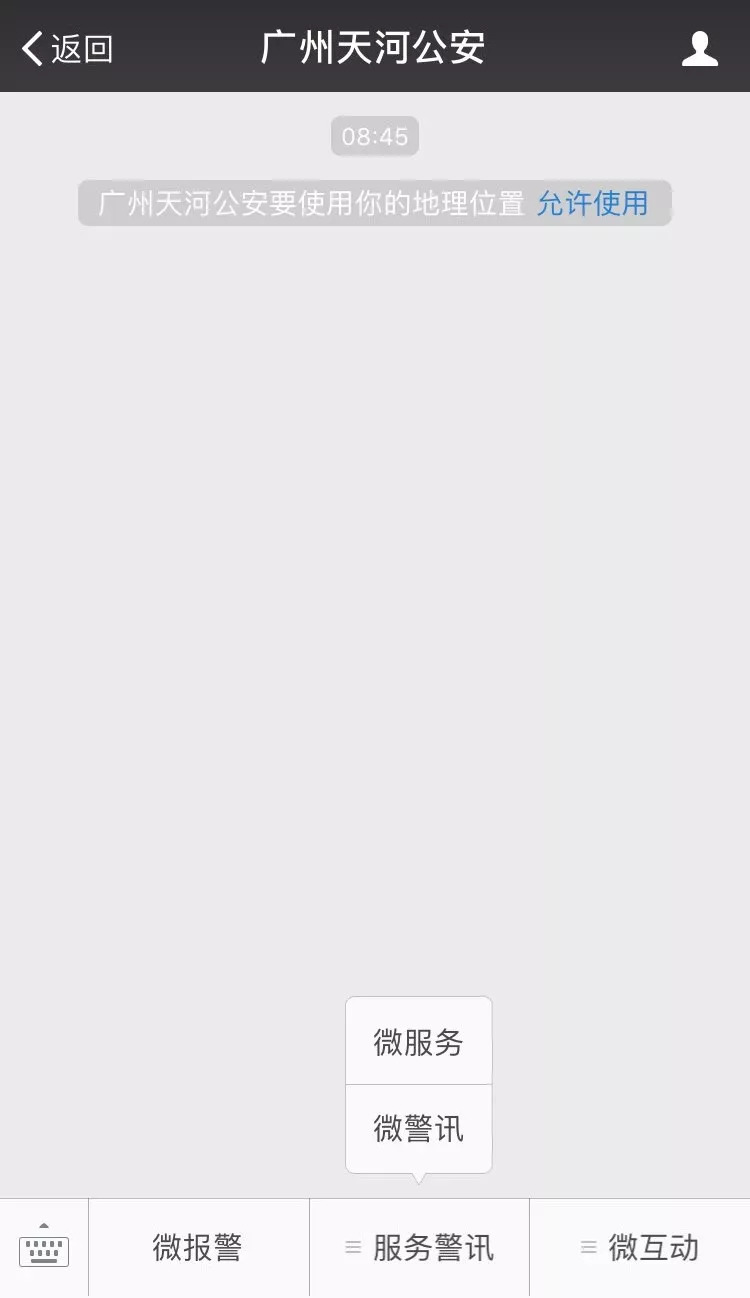Open the account profile icon
Image resolution: width=750 pixels, height=1298 pixels.
699,48
